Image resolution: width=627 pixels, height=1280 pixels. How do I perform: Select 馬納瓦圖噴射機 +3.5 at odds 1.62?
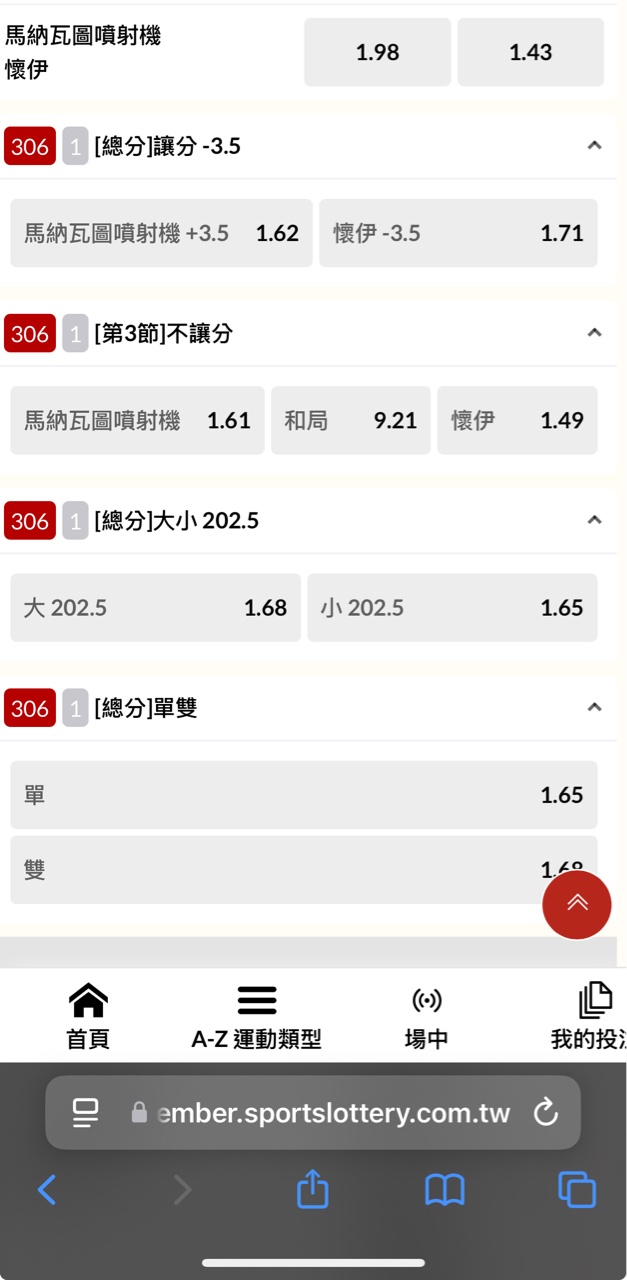point(161,233)
